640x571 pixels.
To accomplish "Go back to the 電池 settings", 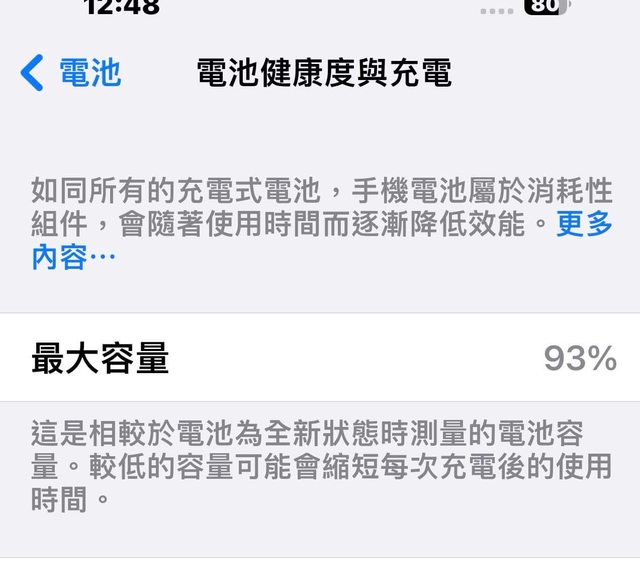I will (70, 73).
